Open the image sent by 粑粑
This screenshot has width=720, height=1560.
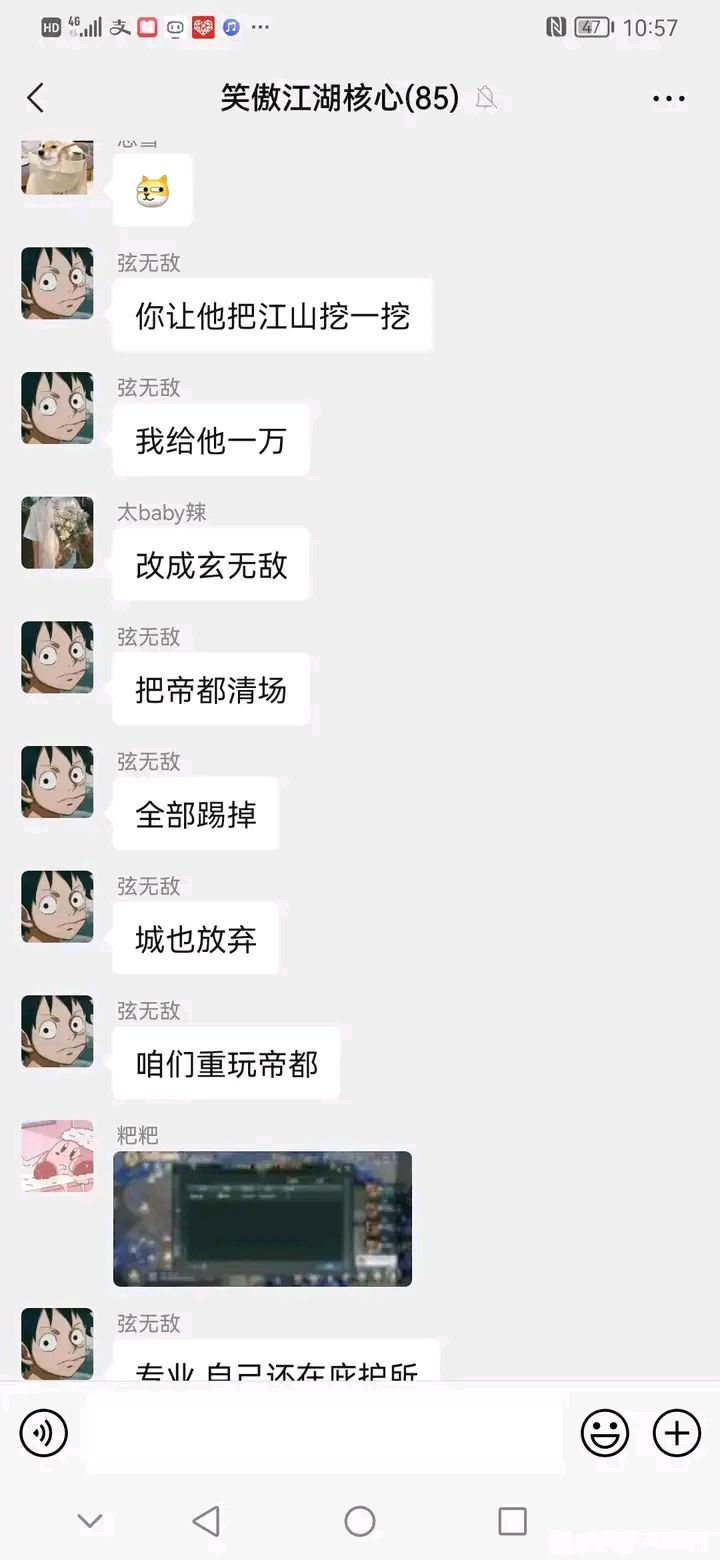pyautogui.click(x=262, y=1218)
